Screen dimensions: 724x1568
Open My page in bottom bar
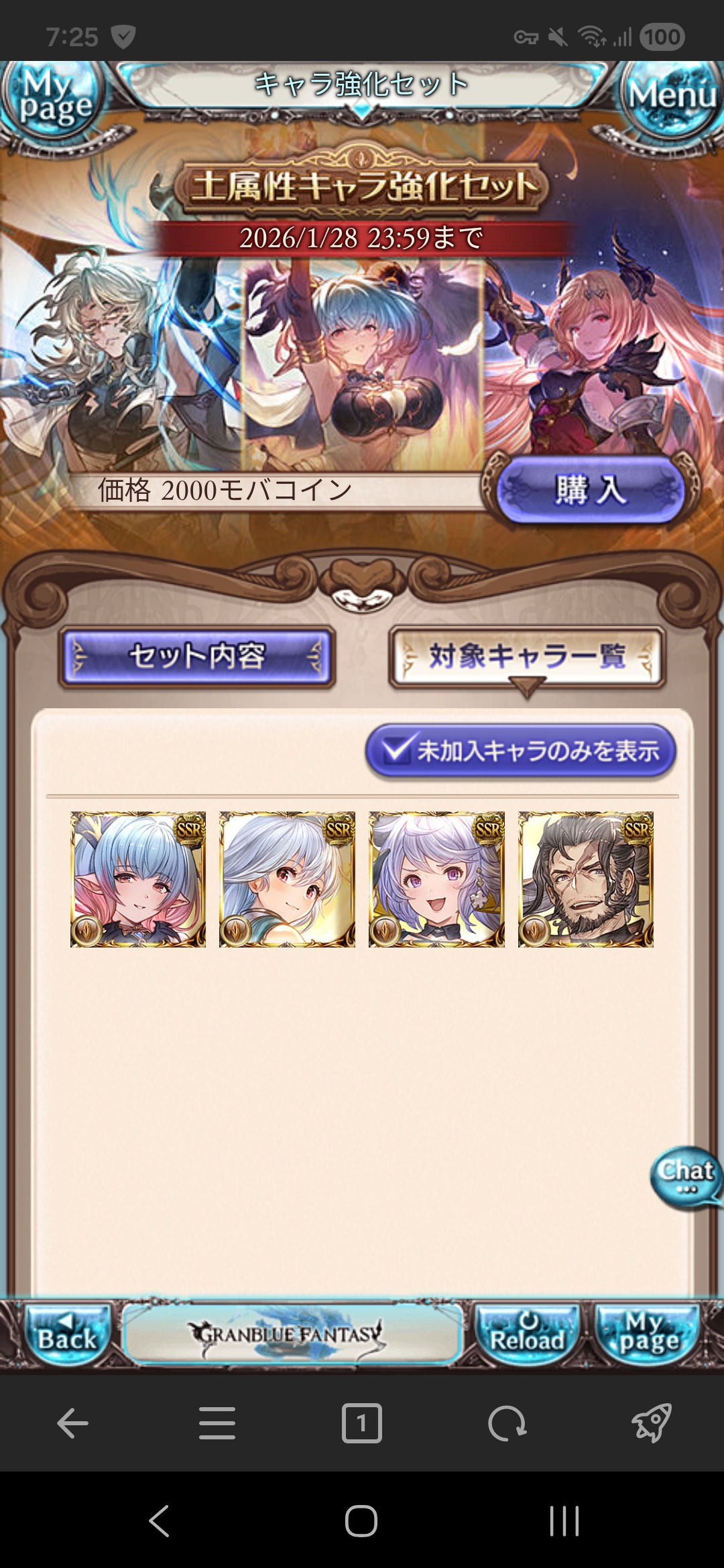point(648,1332)
